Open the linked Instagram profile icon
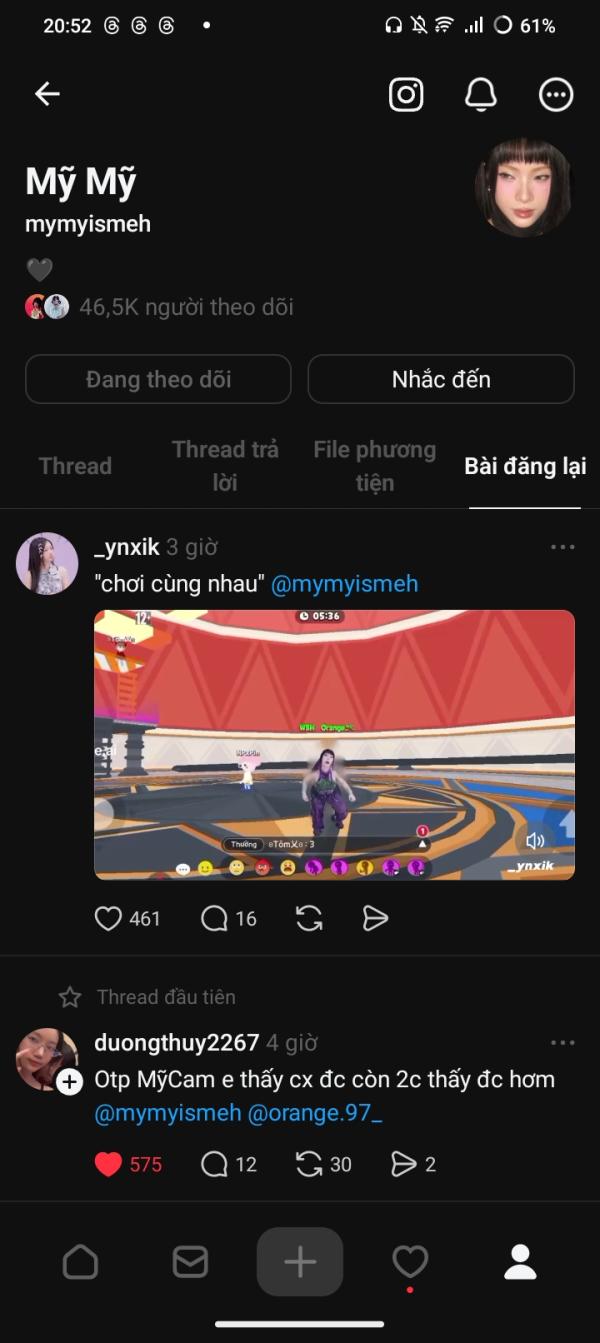 coord(406,94)
